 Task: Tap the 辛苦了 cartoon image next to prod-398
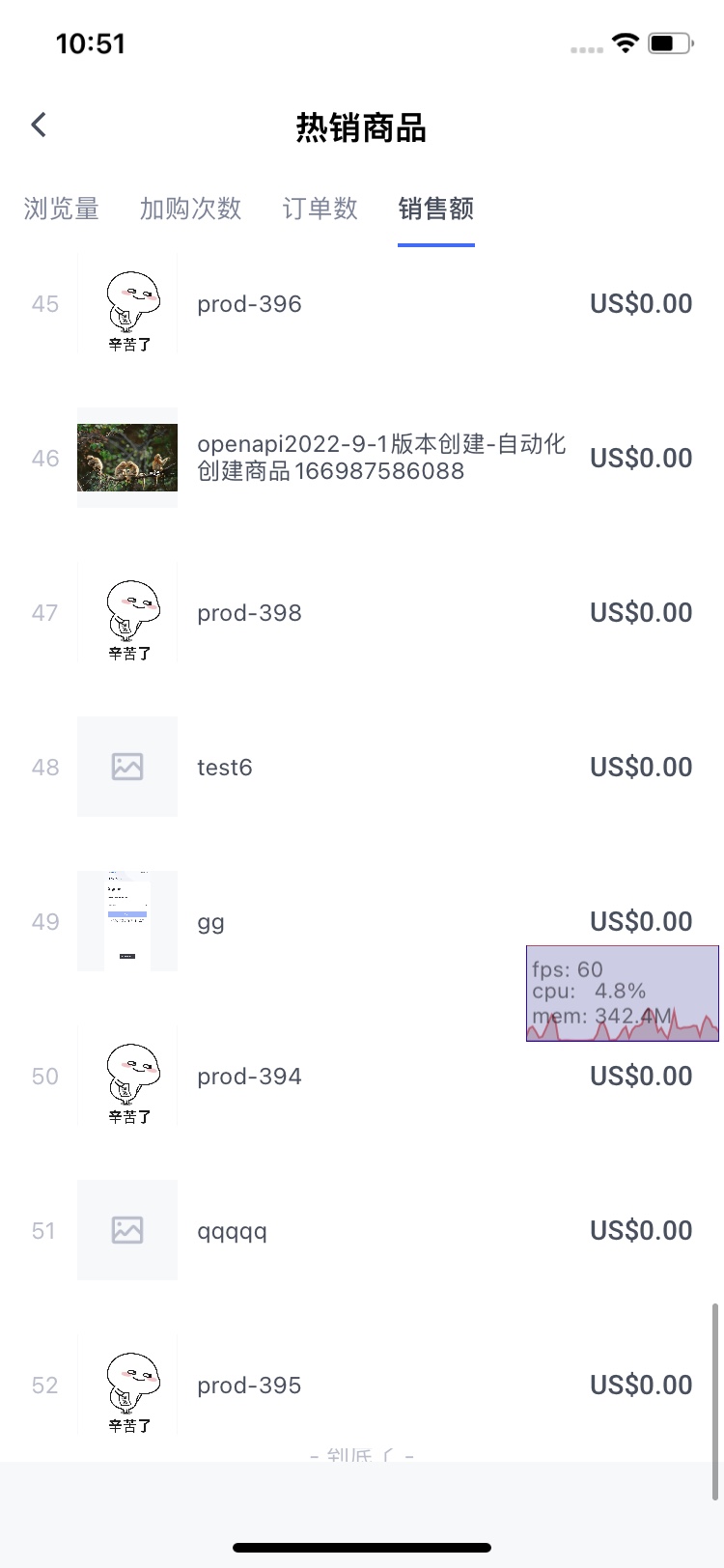(126, 612)
